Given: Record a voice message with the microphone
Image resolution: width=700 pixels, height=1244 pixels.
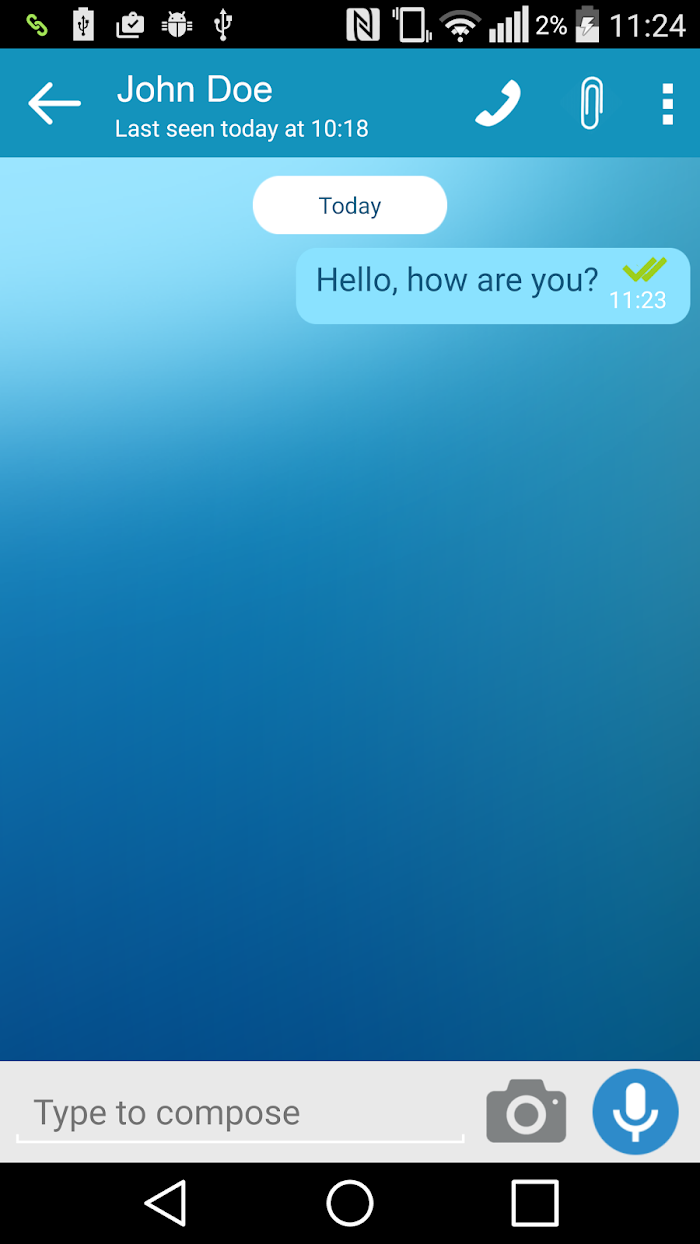Looking at the screenshot, I should pyautogui.click(x=635, y=1111).
